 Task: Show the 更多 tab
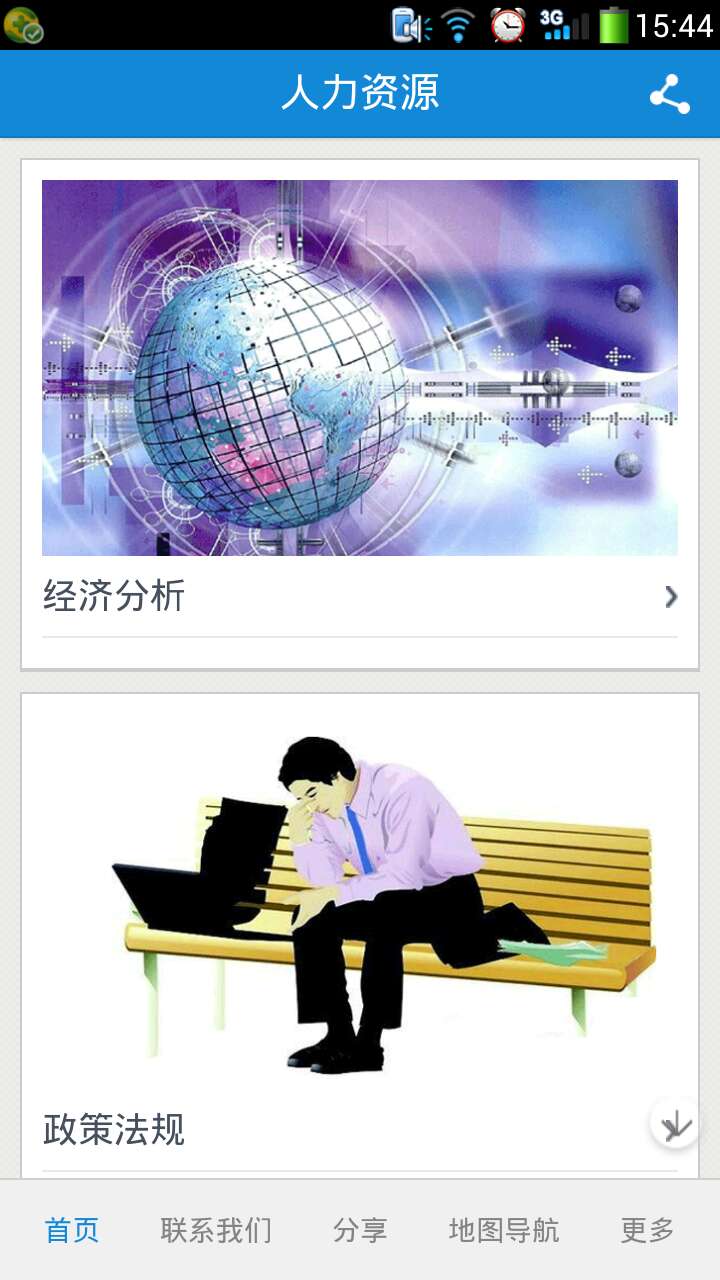coord(648,1230)
